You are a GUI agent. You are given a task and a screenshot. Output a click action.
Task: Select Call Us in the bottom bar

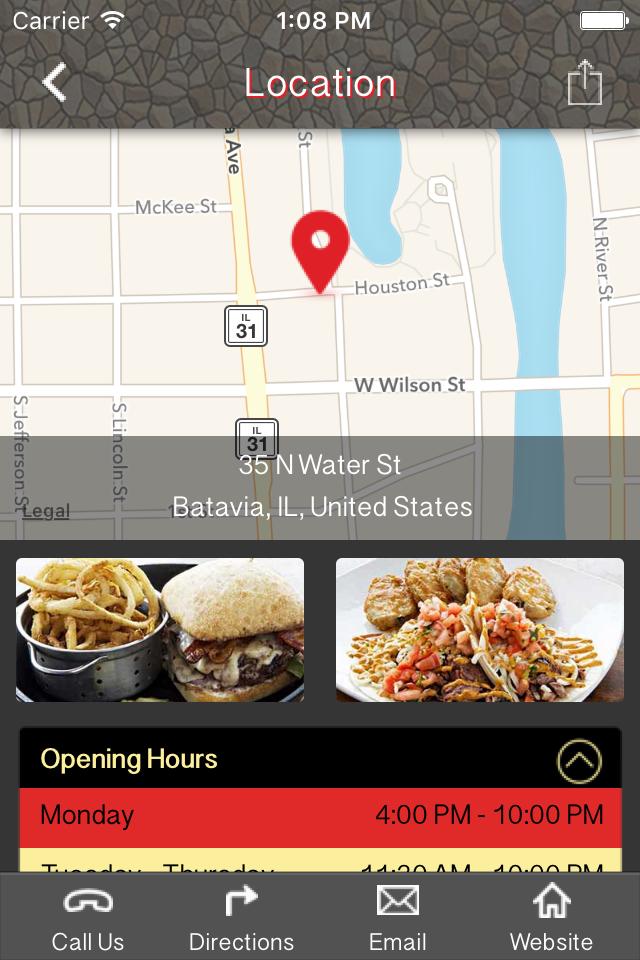[88, 918]
